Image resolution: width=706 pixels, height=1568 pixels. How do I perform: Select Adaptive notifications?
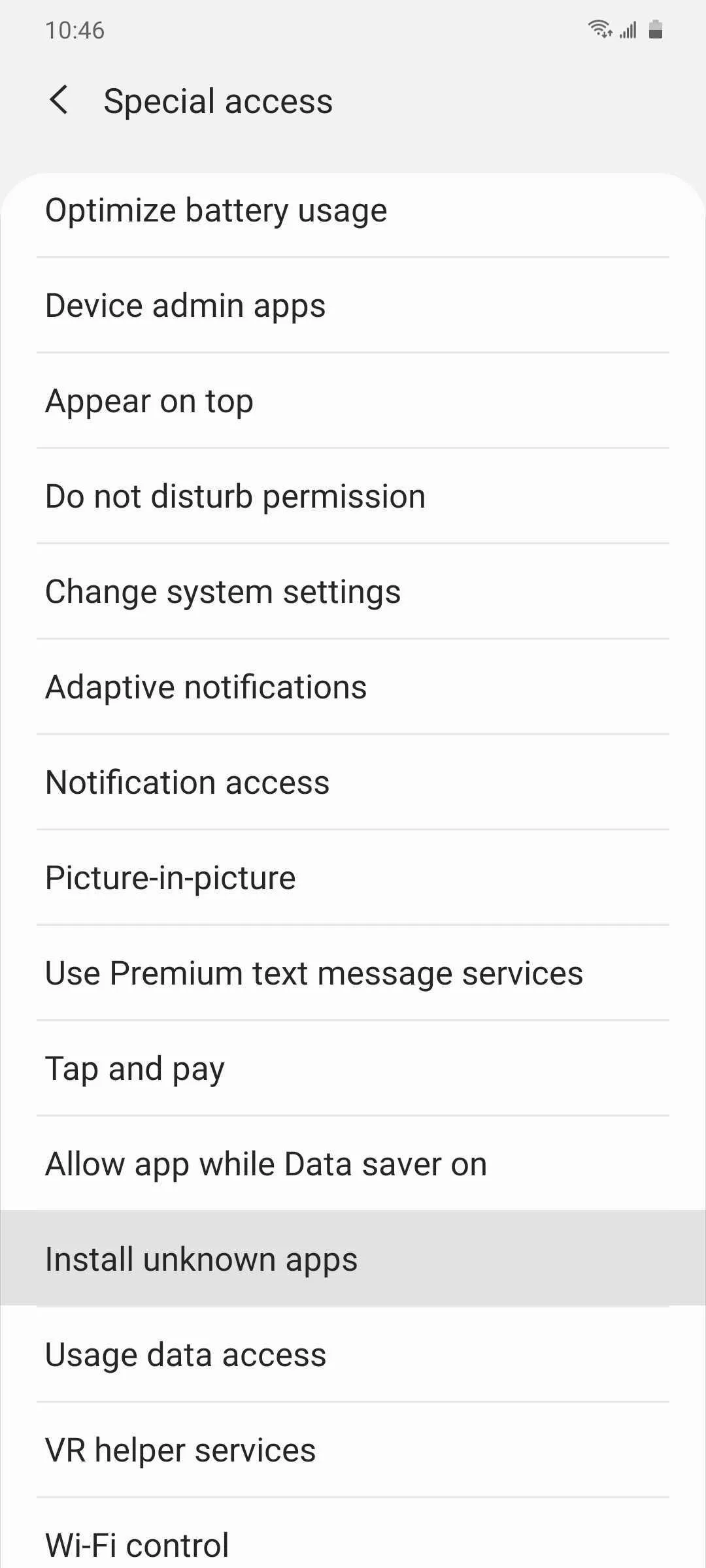(353, 687)
